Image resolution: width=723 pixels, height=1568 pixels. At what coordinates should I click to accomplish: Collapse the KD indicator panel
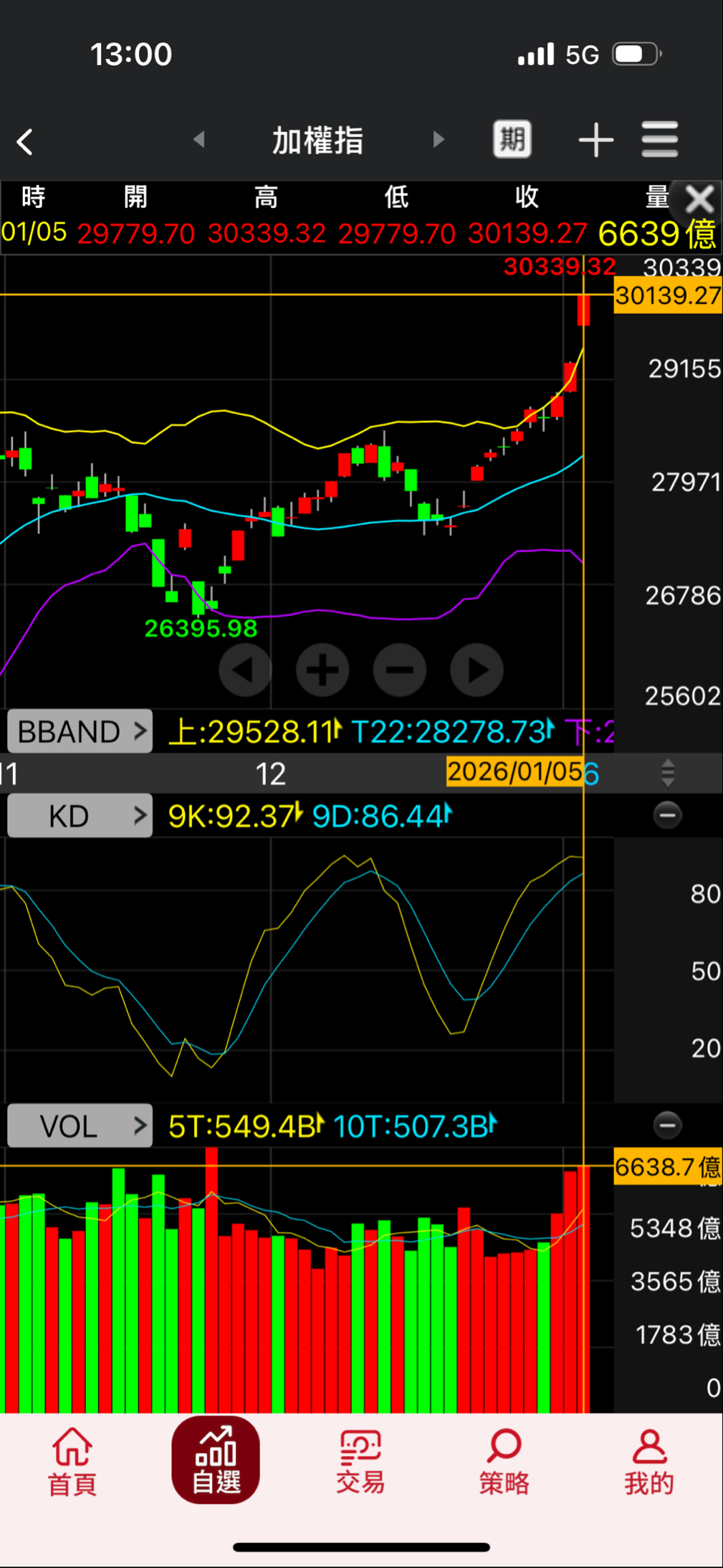[667, 815]
